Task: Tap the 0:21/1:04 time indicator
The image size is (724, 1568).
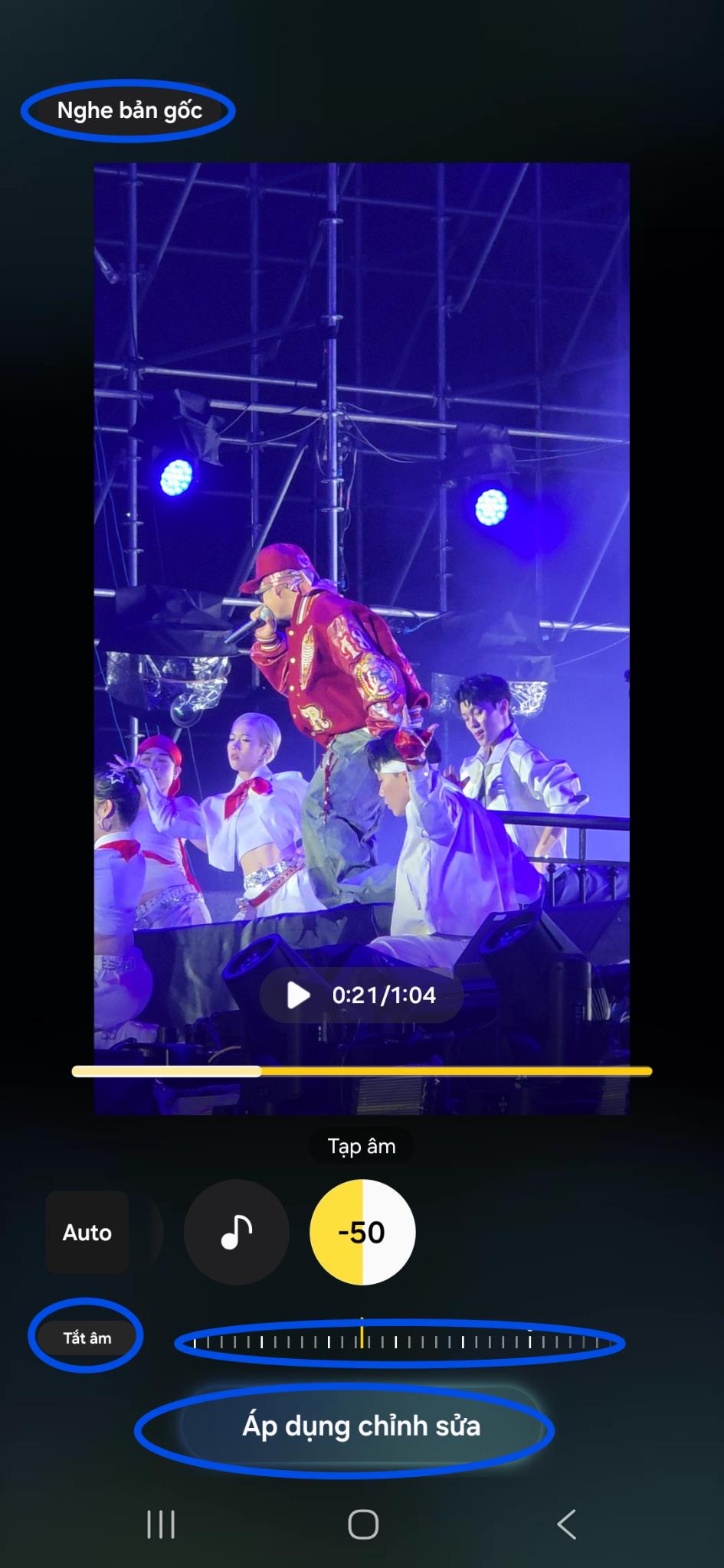Action: 383,995
